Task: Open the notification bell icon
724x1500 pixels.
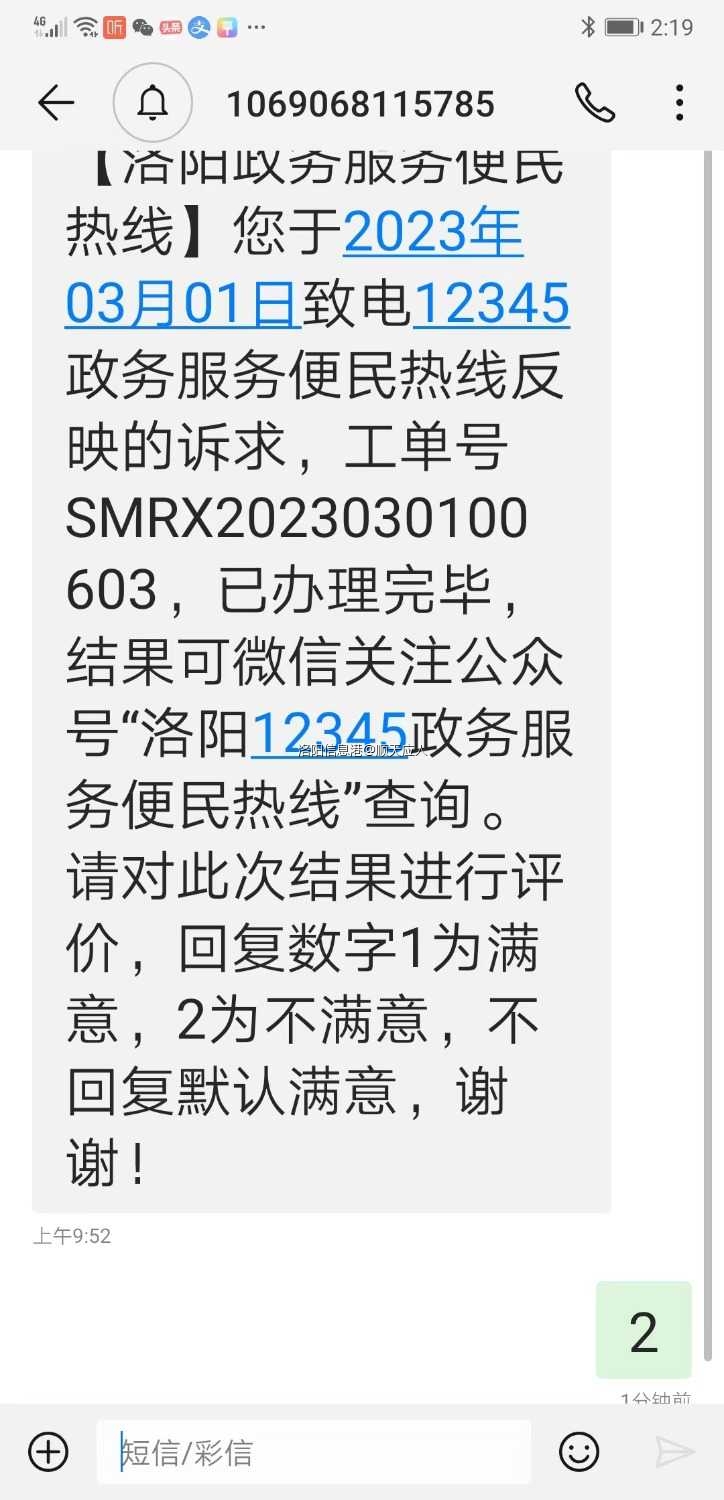Action: 152,102
